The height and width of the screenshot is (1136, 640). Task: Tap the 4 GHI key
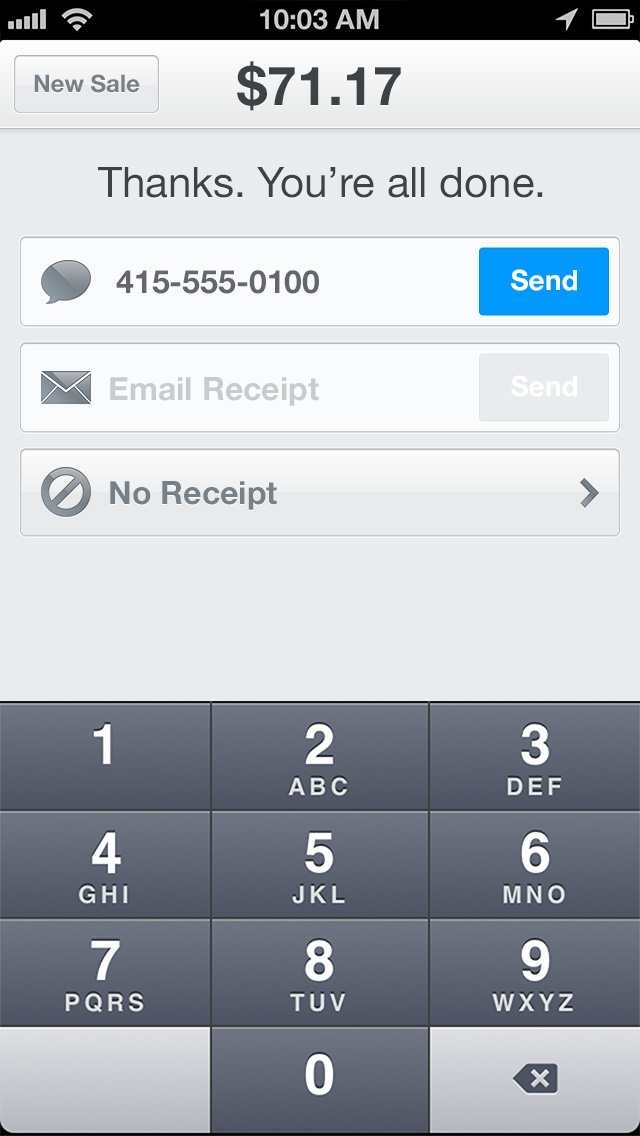tap(105, 865)
